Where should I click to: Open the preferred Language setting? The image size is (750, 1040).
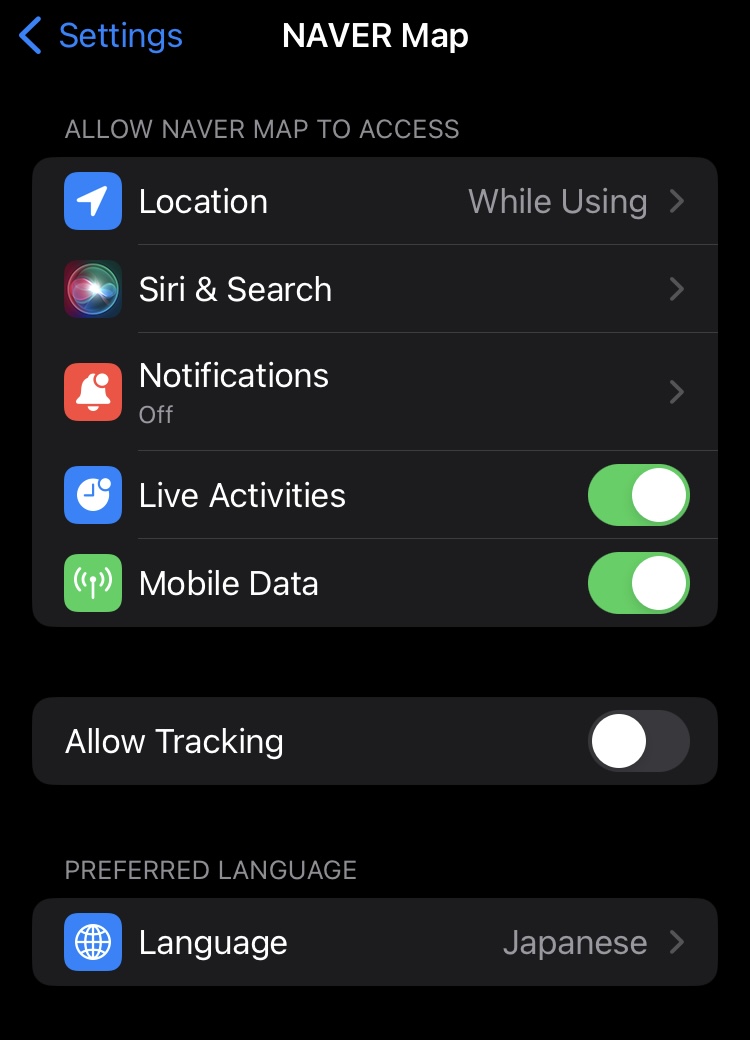(x=375, y=943)
